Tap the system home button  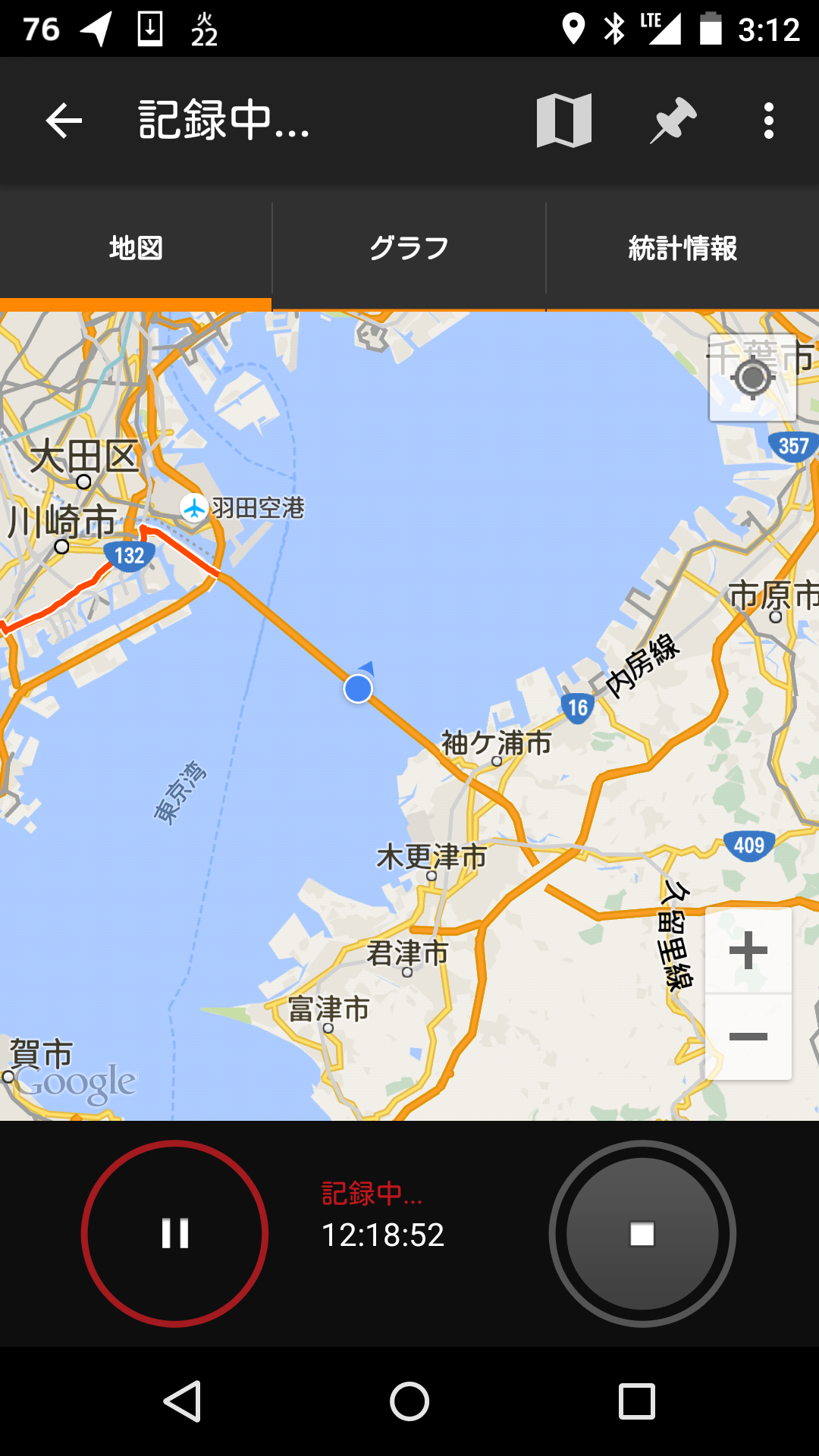409,1401
